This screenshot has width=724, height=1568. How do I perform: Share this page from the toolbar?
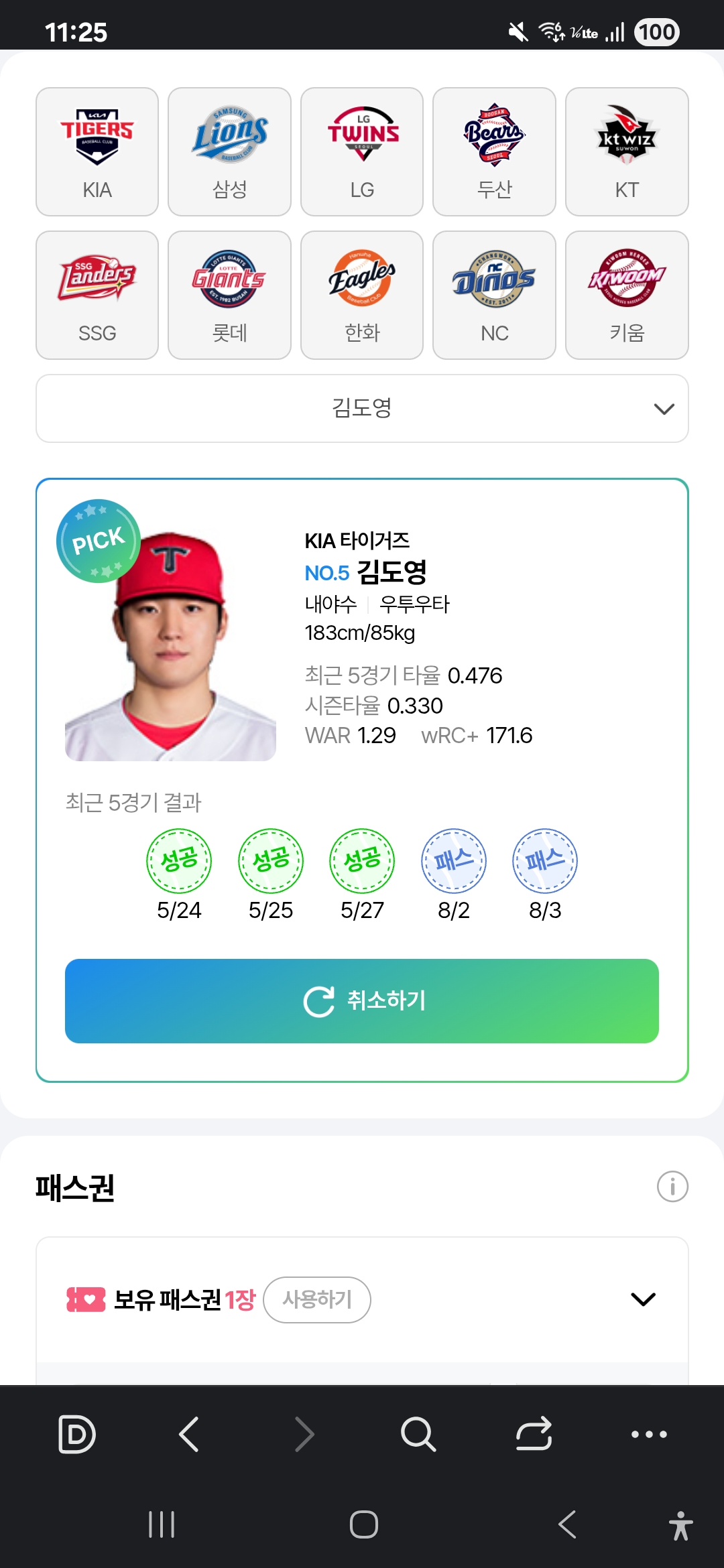click(534, 1435)
